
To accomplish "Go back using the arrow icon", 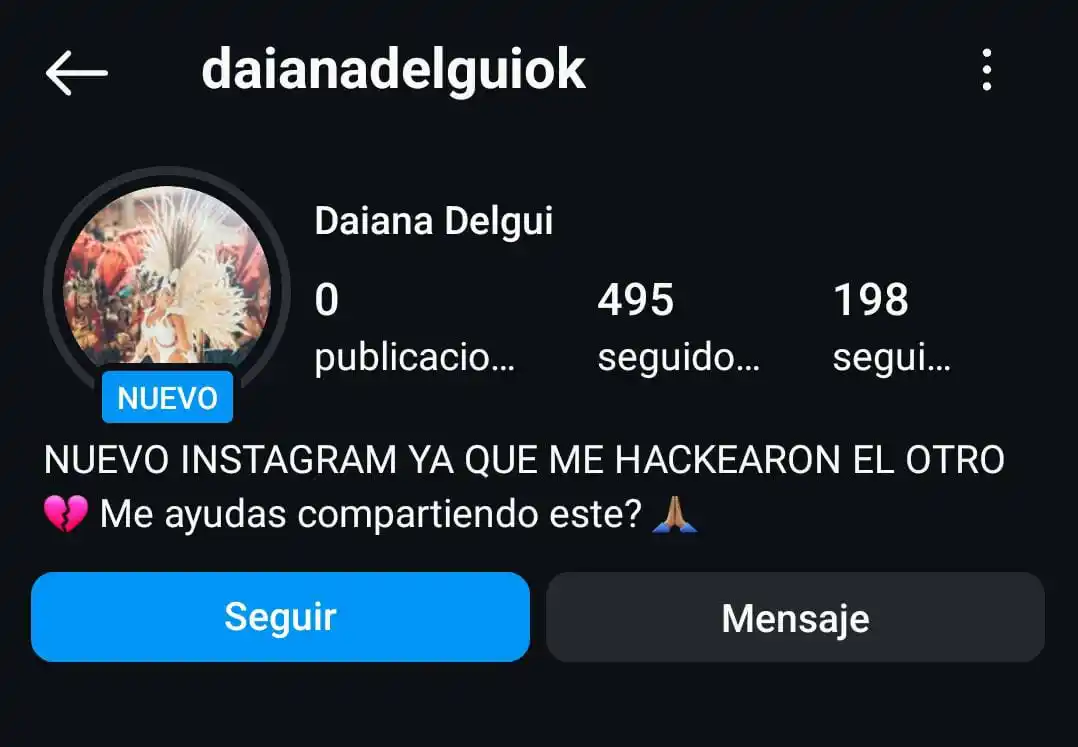I will coord(76,72).
